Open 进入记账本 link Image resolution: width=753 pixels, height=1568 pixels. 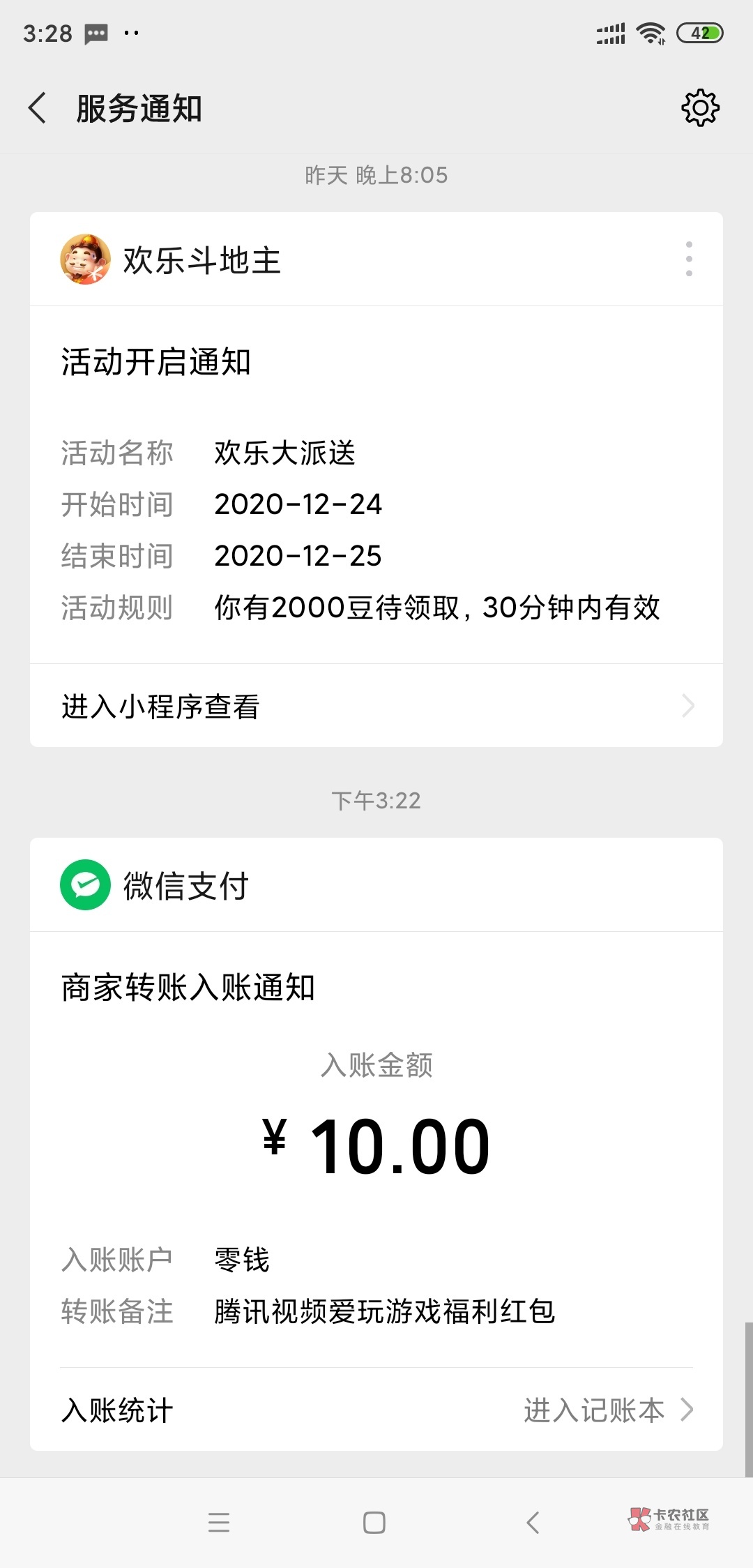(607, 1410)
